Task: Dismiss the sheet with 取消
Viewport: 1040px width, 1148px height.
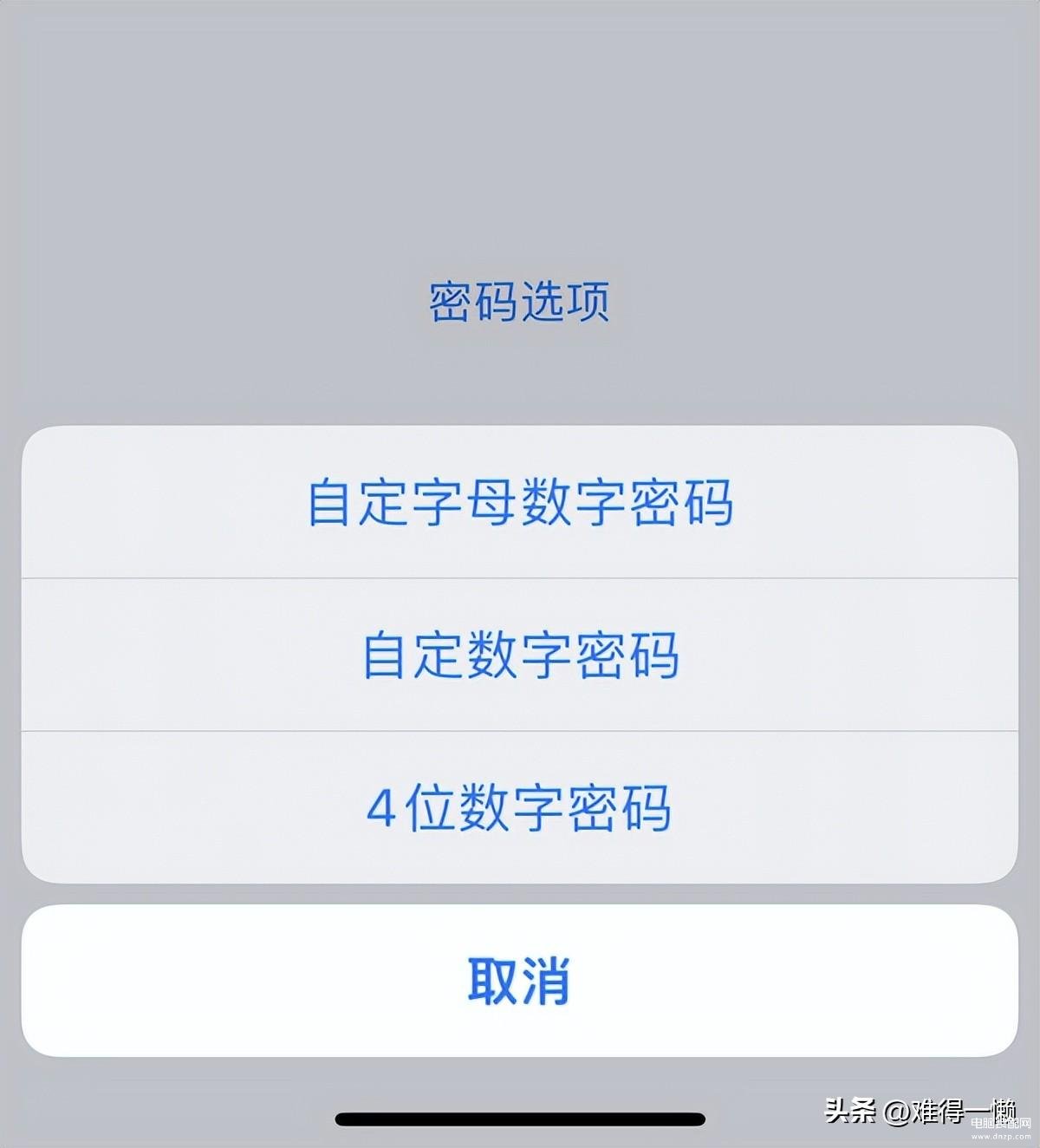Action: click(x=520, y=981)
